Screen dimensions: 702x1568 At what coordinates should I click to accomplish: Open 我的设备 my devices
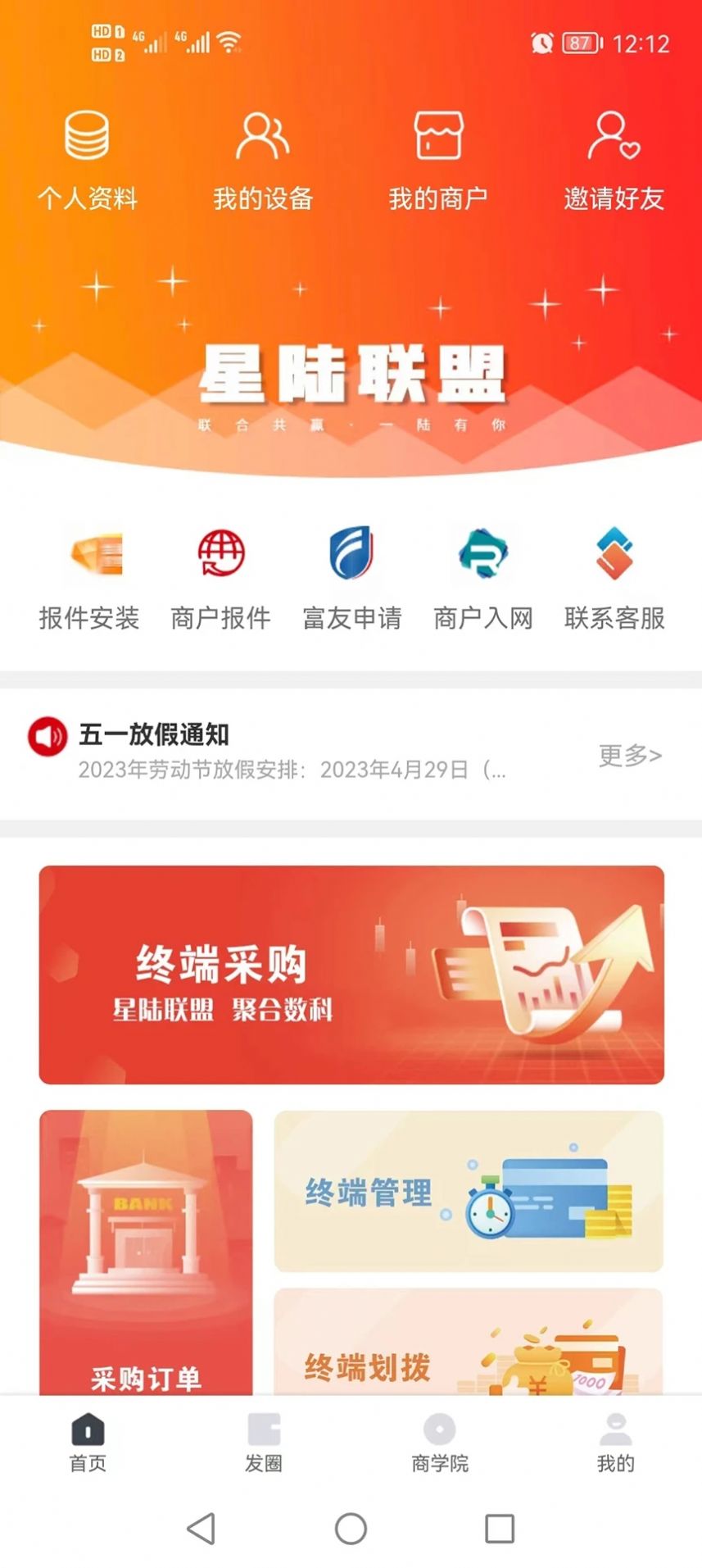[263, 160]
